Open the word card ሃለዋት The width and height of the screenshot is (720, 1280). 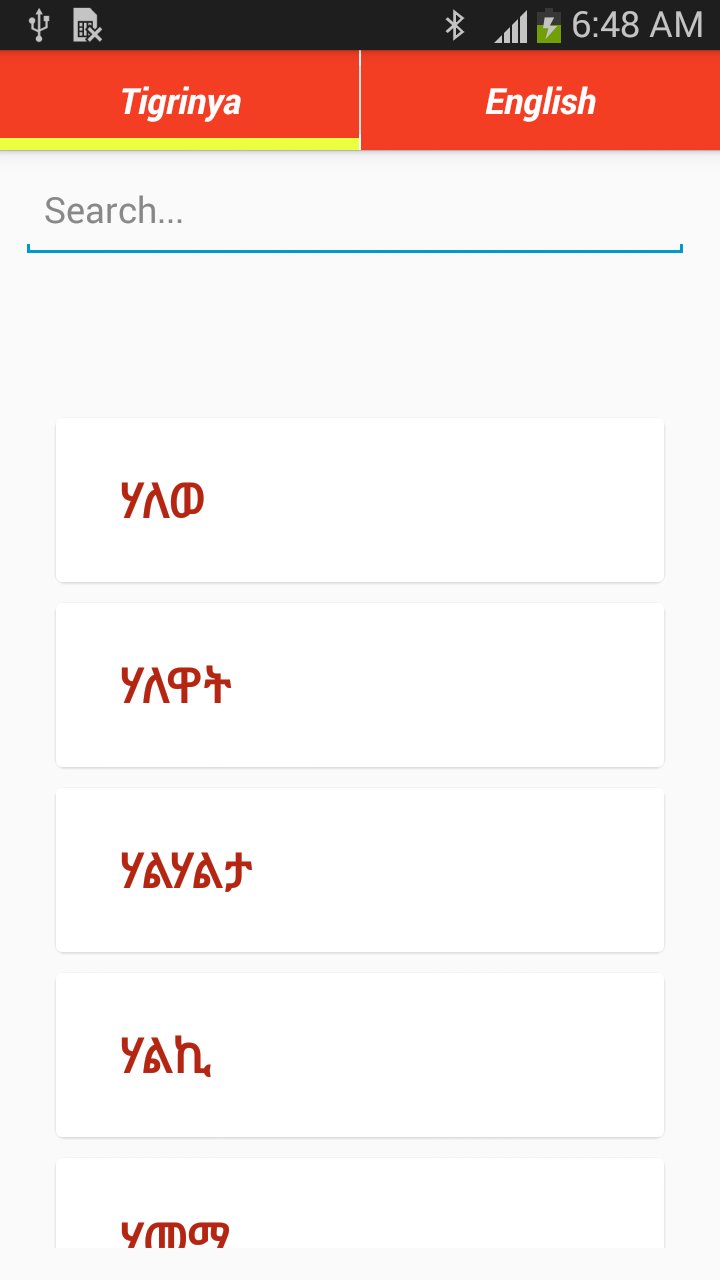click(x=360, y=685)
